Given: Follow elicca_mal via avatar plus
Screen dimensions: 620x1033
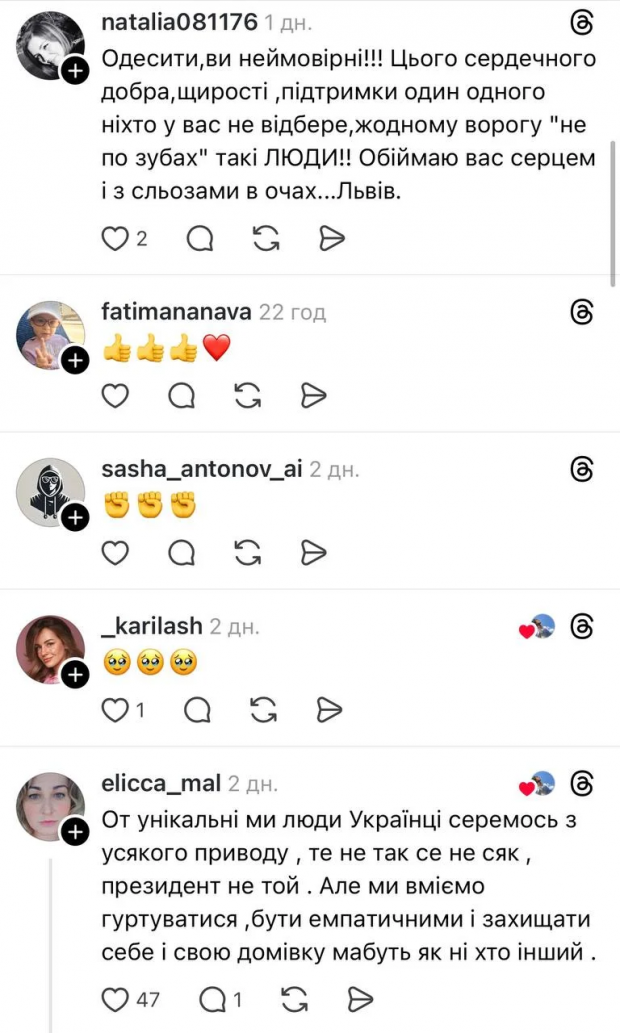Looking at the screenshot, I should tap(75, 831).
